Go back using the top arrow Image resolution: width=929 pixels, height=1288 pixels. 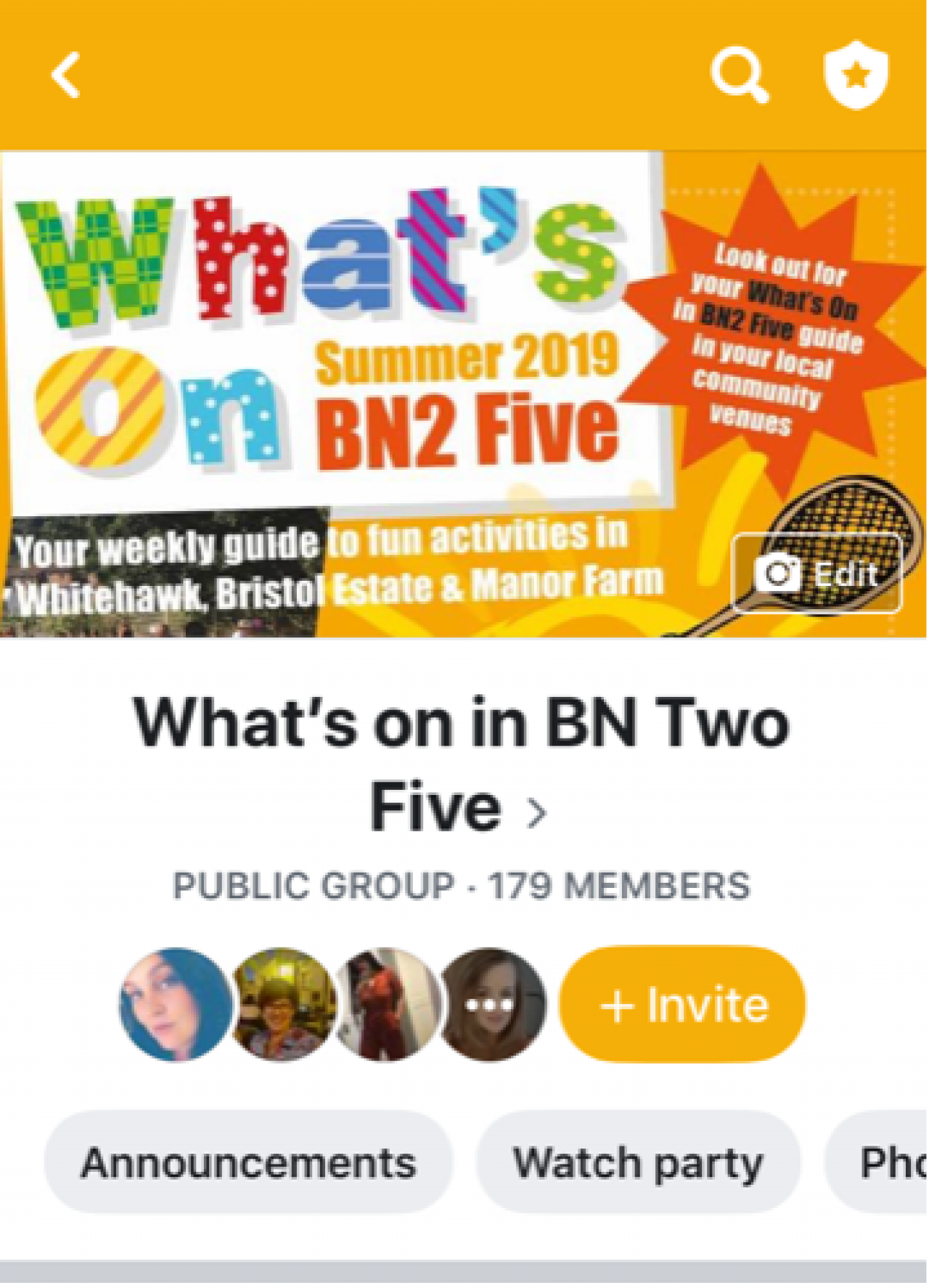point(65,75)
